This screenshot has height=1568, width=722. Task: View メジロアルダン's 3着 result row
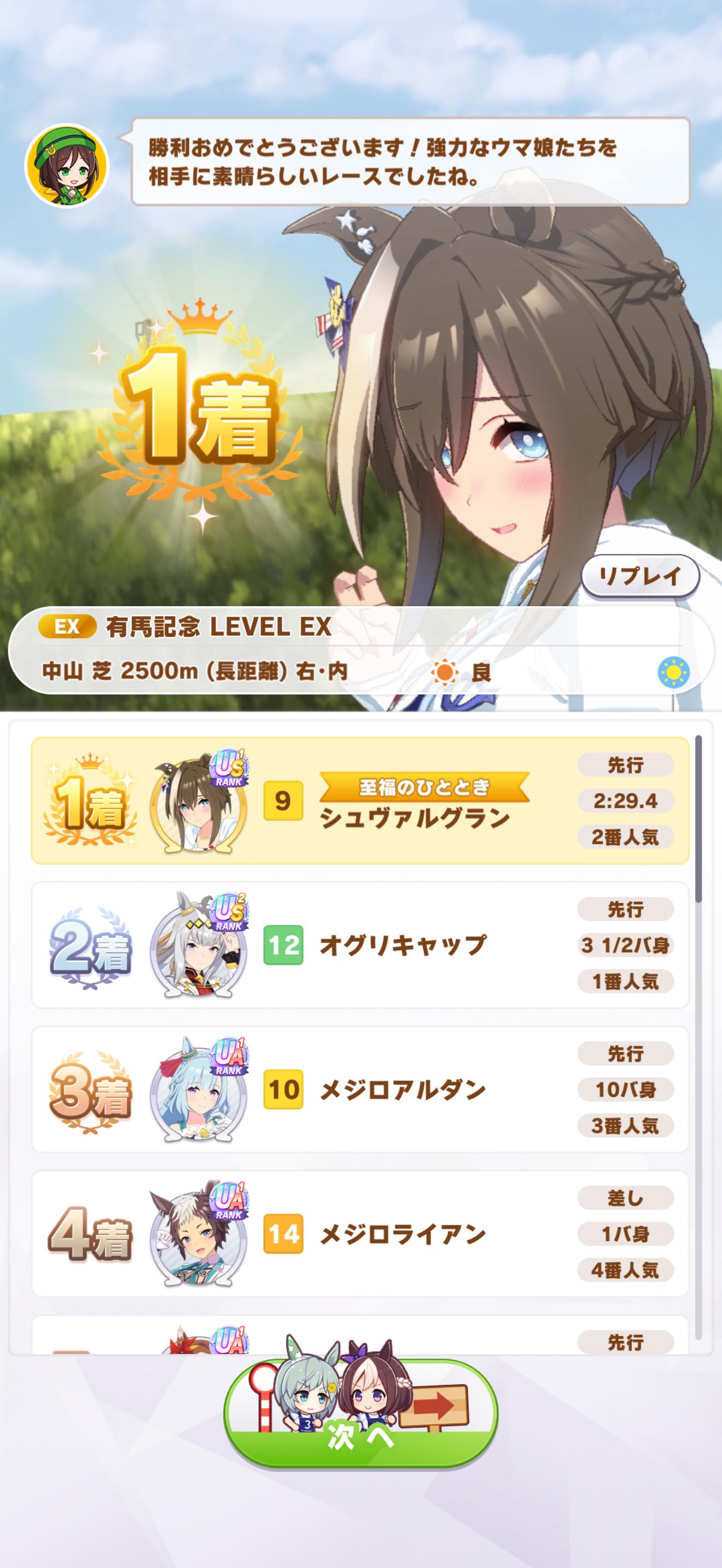click(x=360, y=1090)
